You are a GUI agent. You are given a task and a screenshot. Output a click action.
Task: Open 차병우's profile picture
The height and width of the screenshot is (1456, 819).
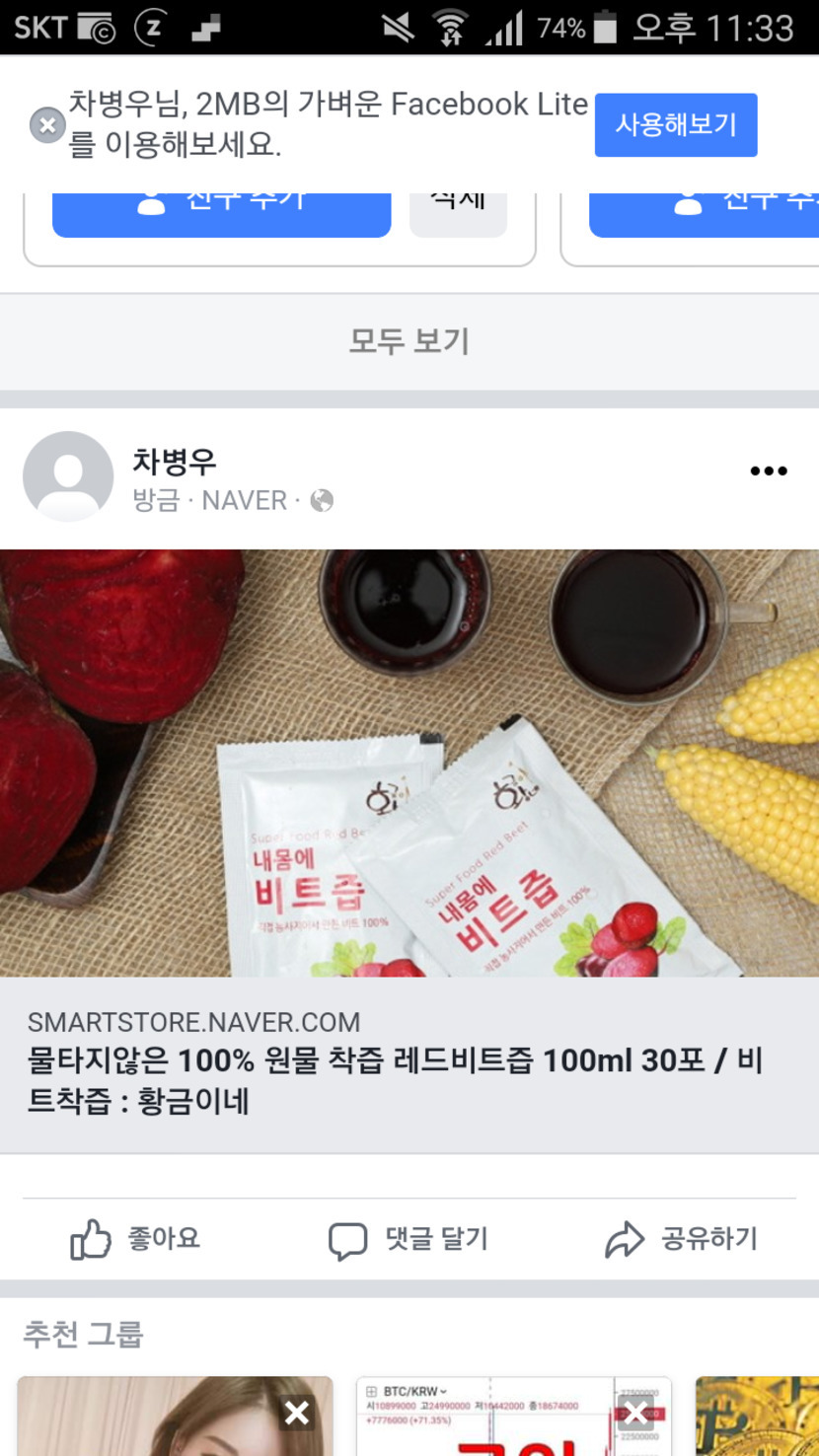[68, 476]
